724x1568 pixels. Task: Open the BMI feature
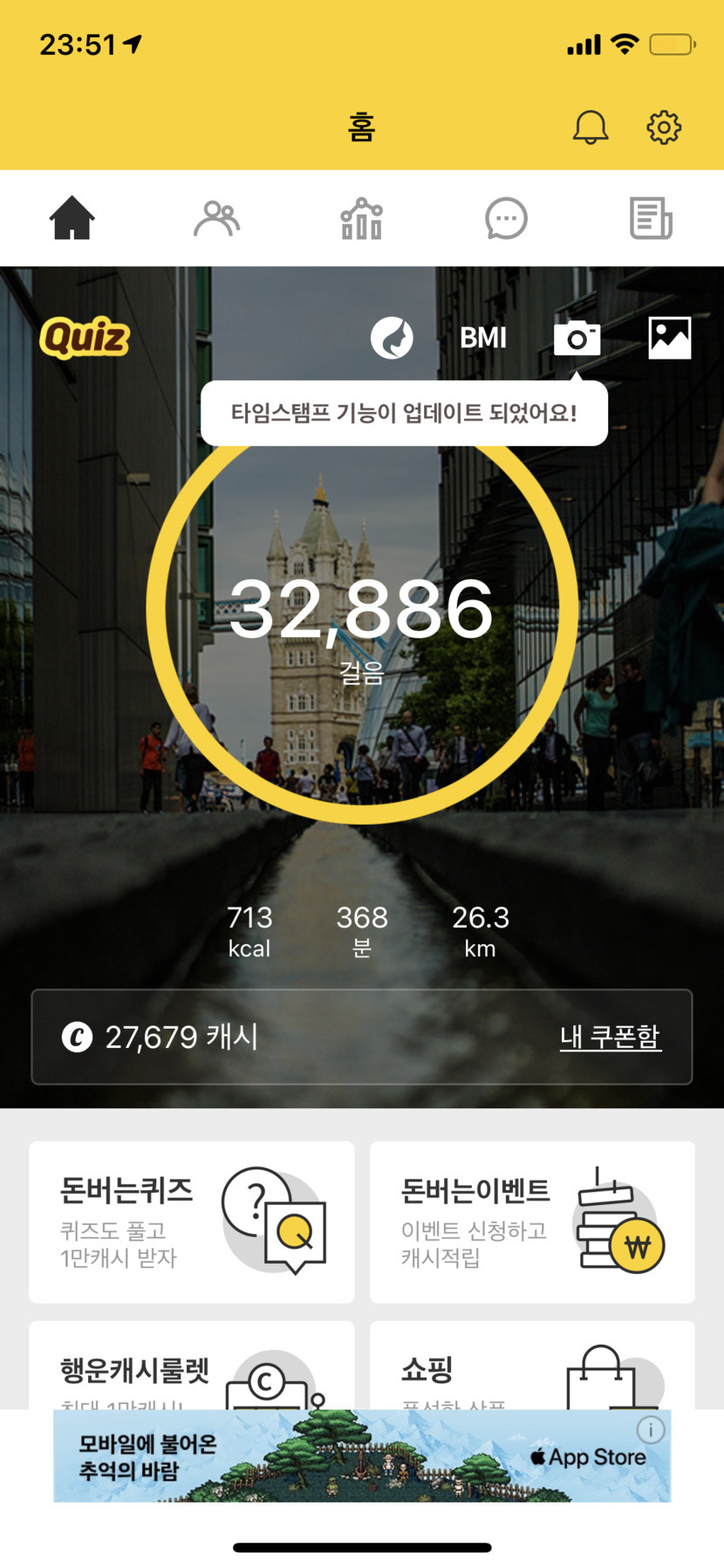coord(483,338)
